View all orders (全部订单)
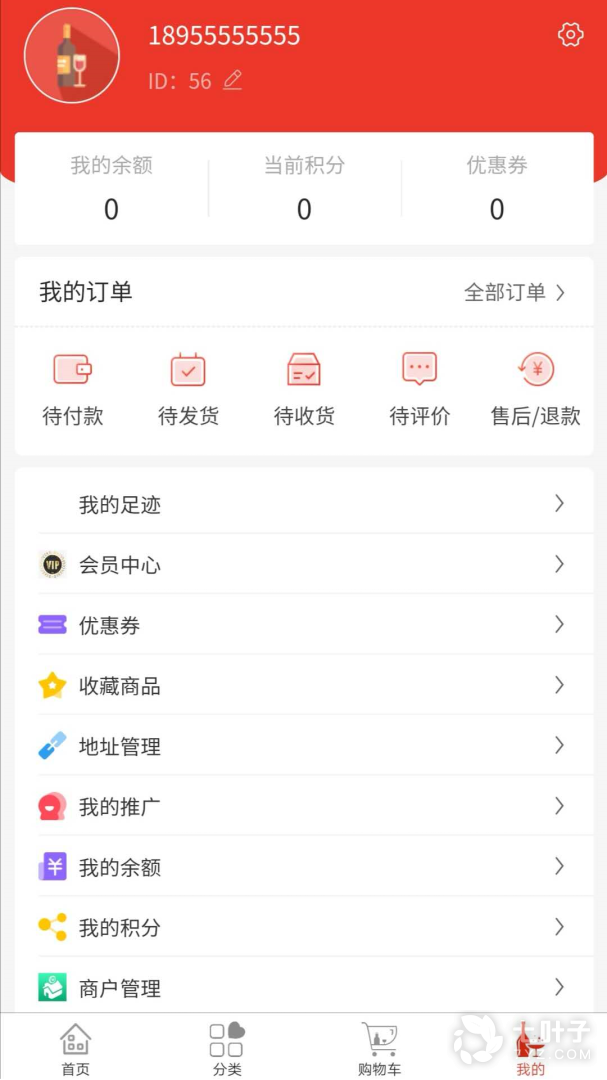607x1080 pixels. pos(514,292)
